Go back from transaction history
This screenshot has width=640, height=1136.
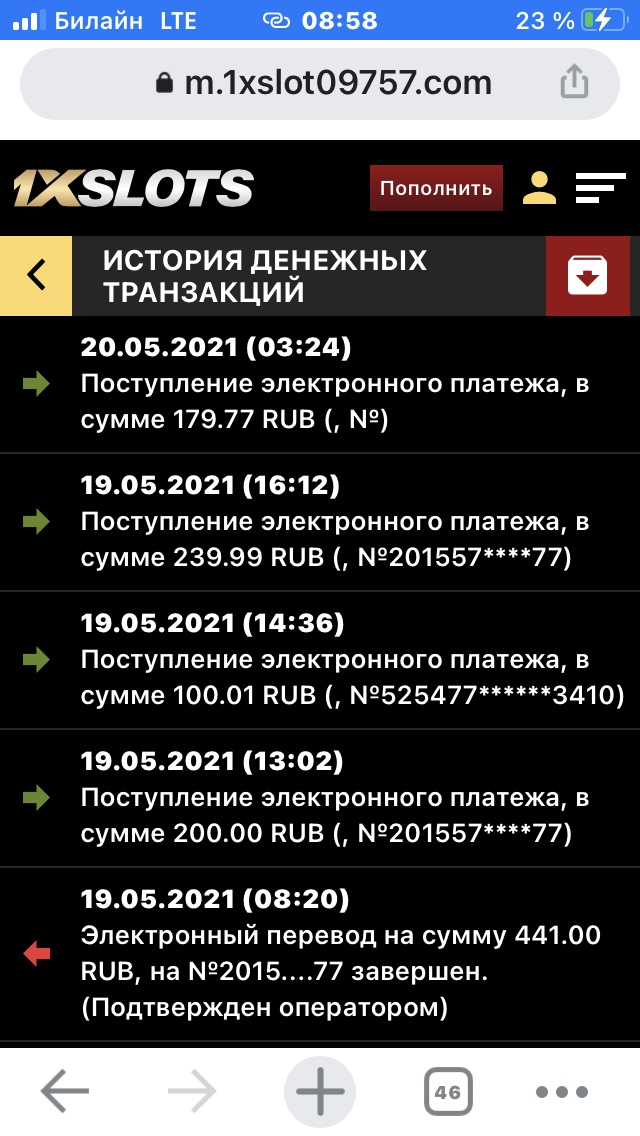click(36, 275)
